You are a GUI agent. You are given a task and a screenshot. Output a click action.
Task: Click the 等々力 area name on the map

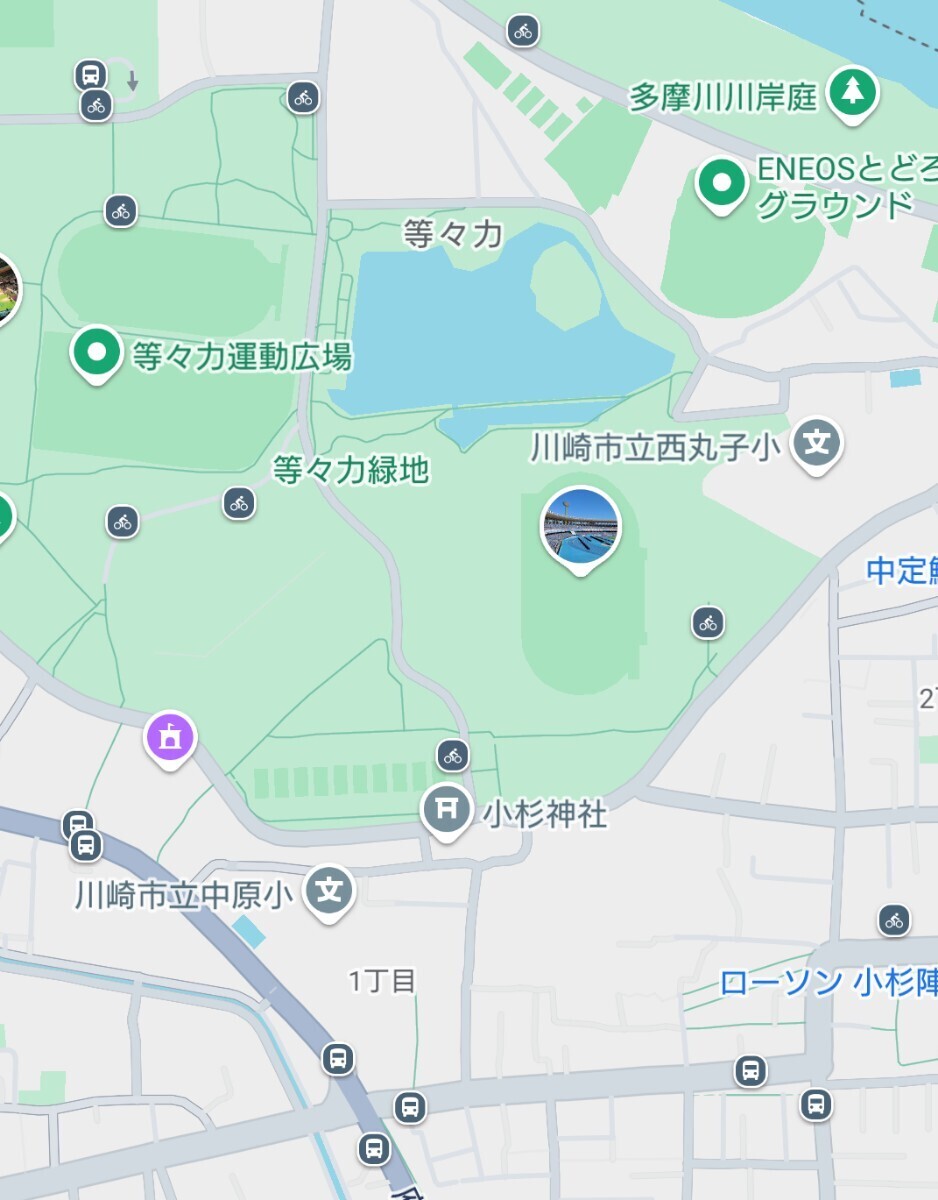(x=452, y=232)
